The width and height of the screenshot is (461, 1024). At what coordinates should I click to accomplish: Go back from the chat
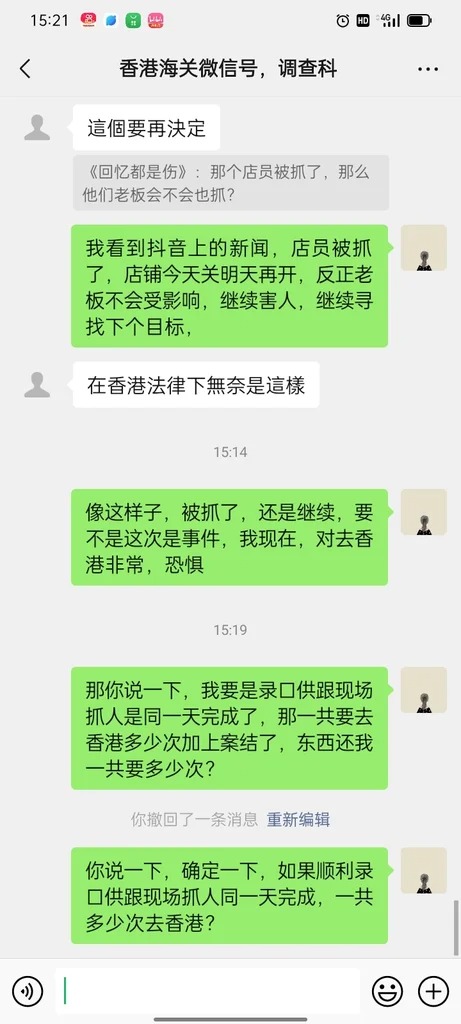25,69
